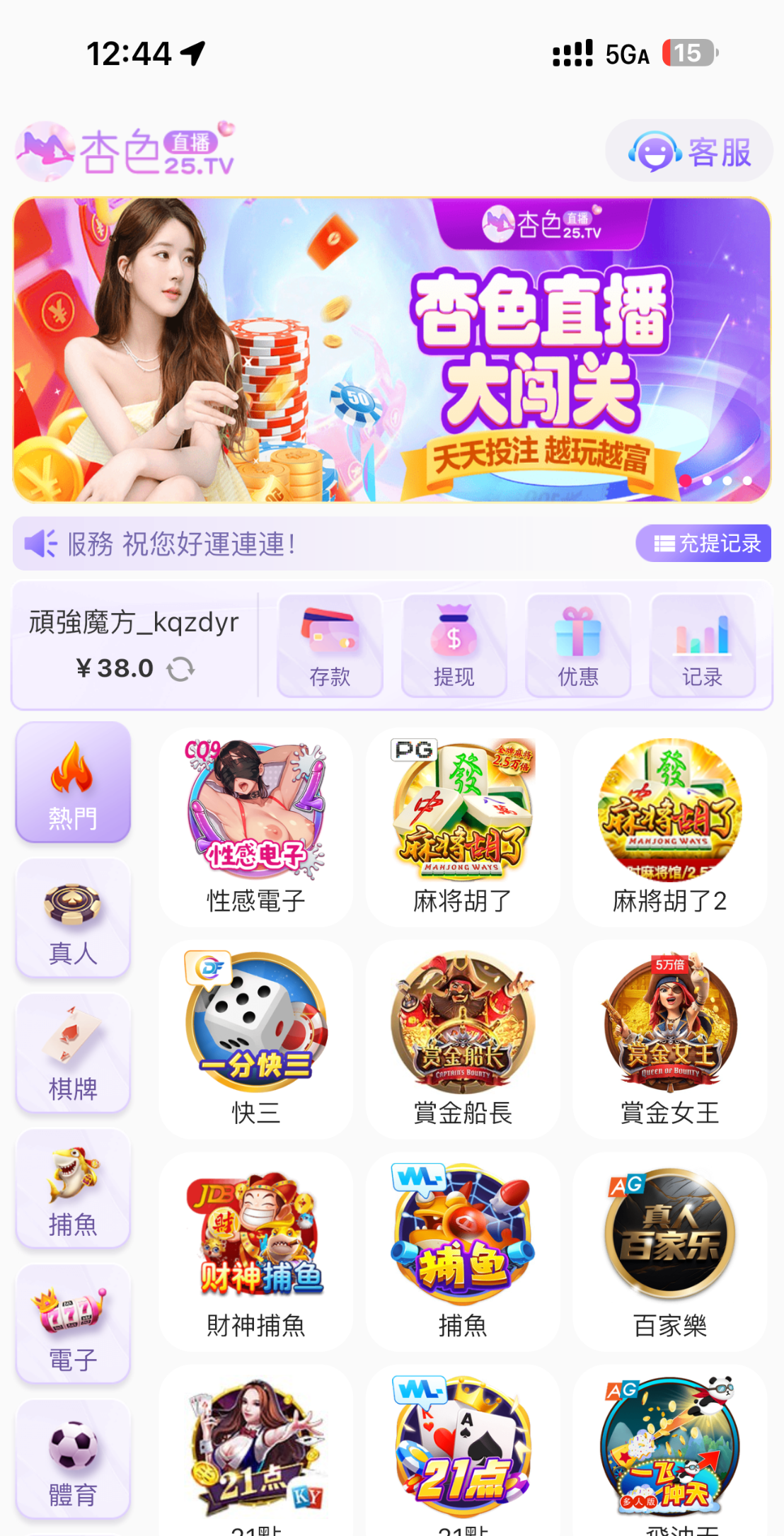Refresh the ¥38.0 balance

(180, 669)
